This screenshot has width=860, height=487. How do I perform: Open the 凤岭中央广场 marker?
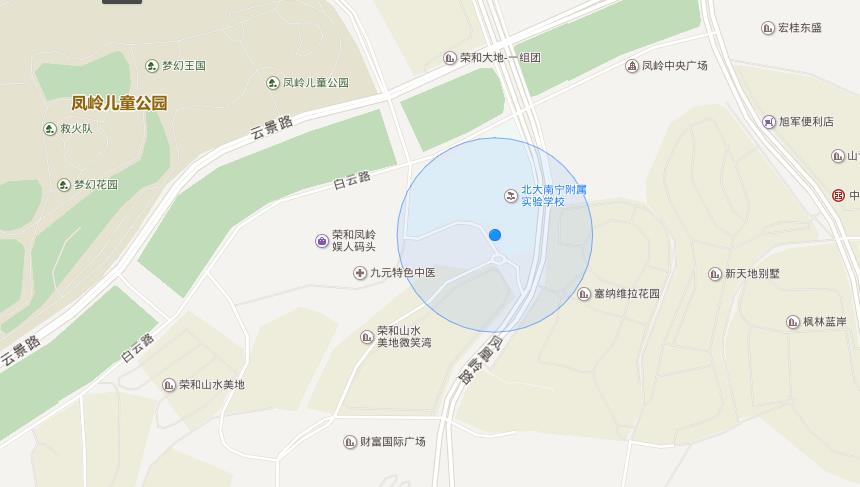pos(632,66)
